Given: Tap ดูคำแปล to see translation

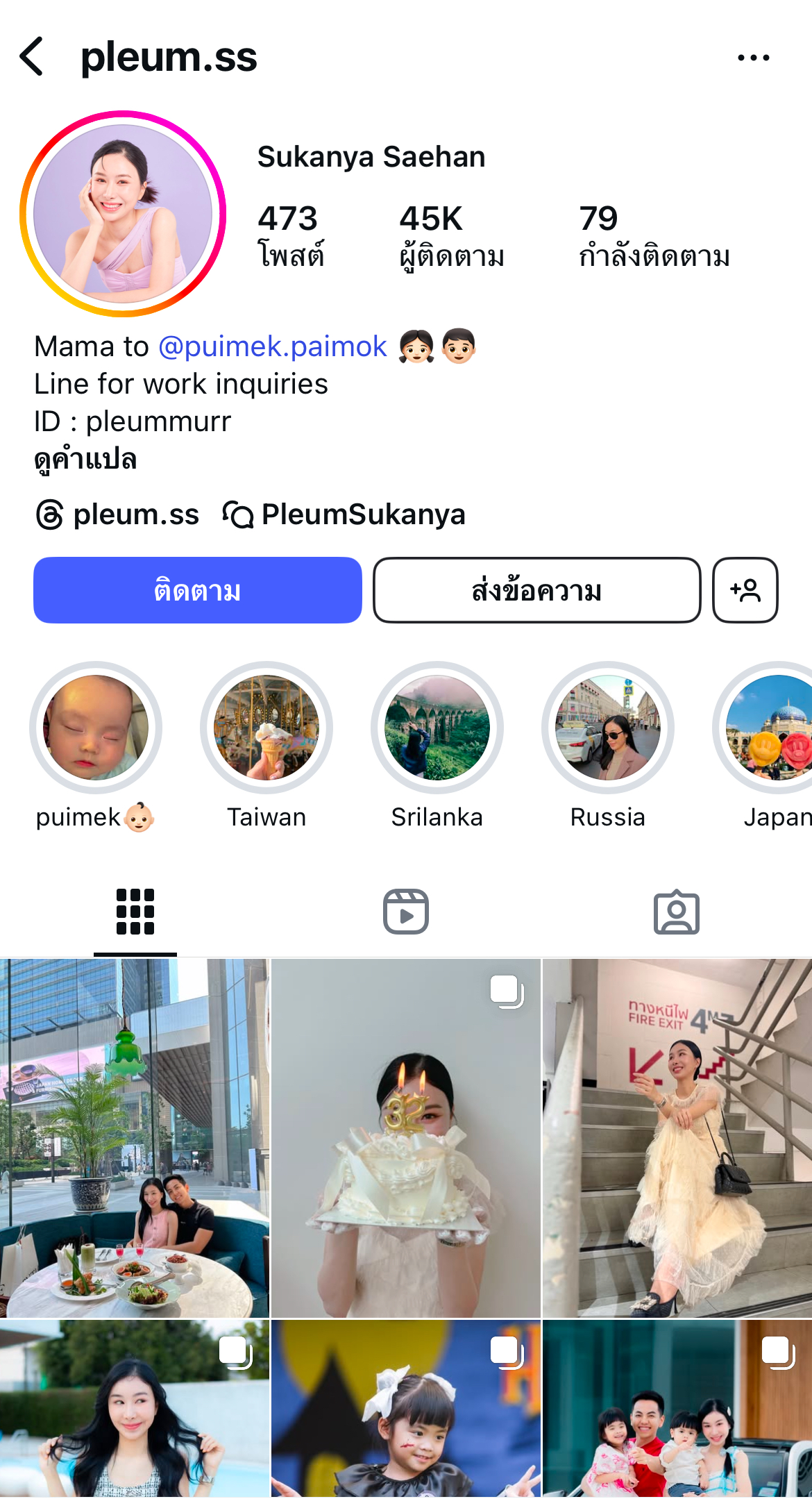Looking at the screenshot, I should tap(85, 459).
